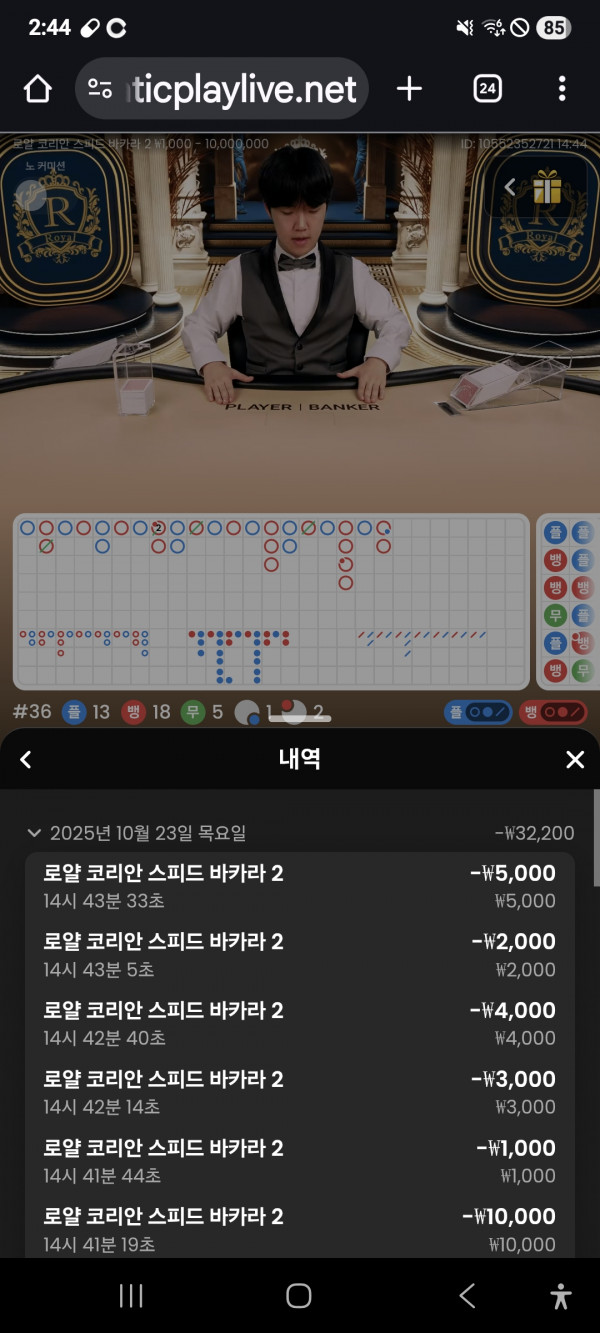This screenshot has height=1333, width=600.
Task: Tap the system back button
Action: coord(467,1296)
